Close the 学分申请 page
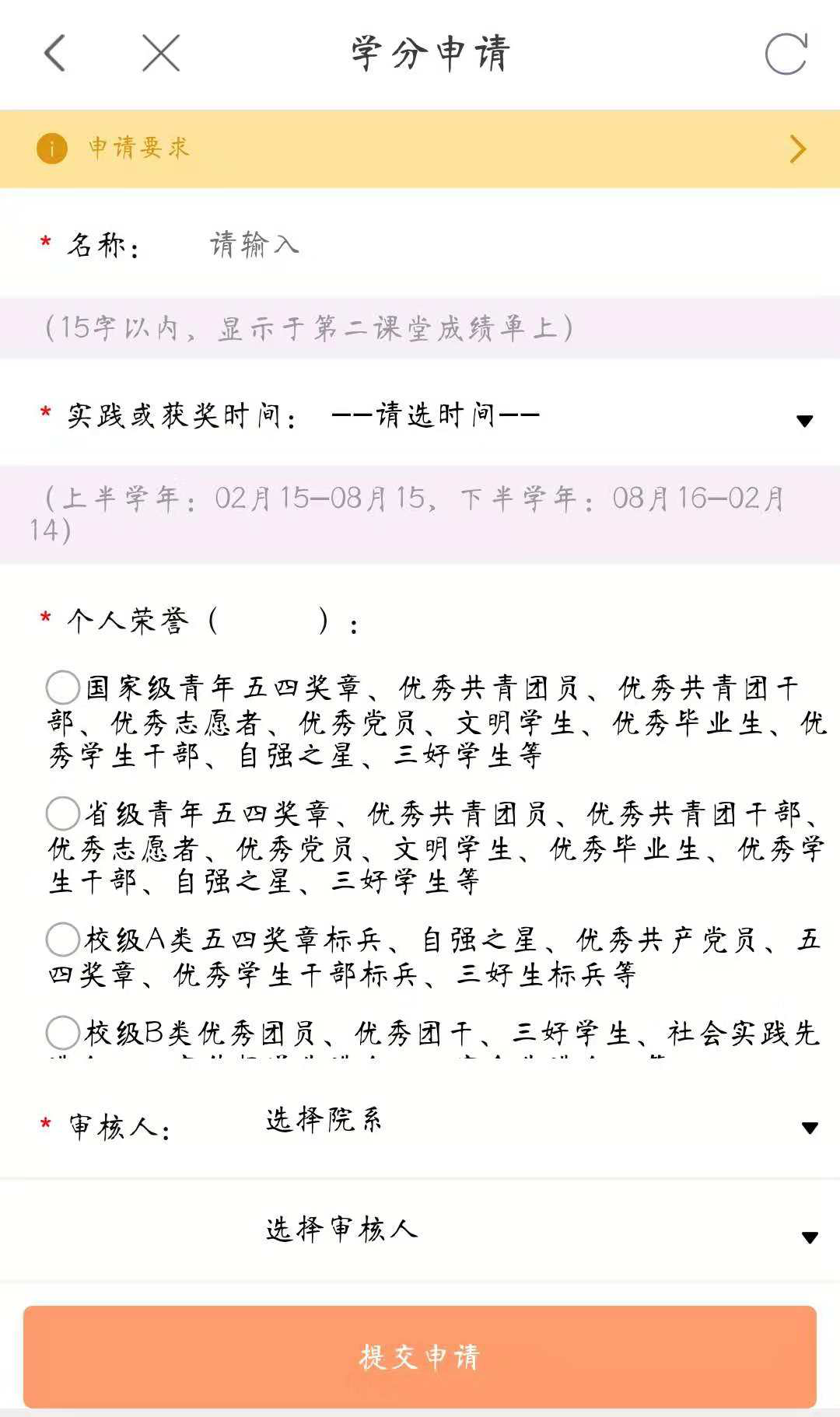The width and height of the screenshot is (840, 1417). point(161,54)
